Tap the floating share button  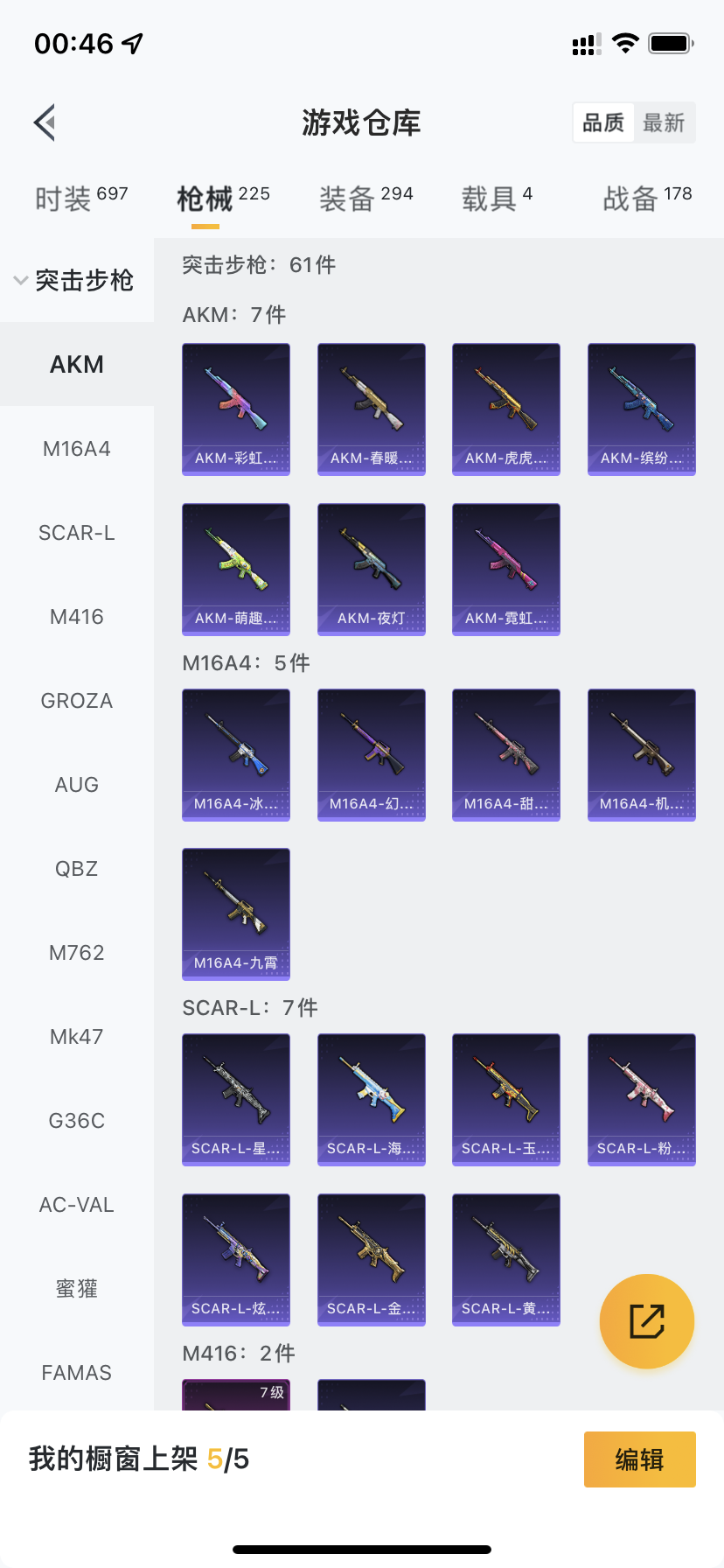click(x=647, y=1321)
